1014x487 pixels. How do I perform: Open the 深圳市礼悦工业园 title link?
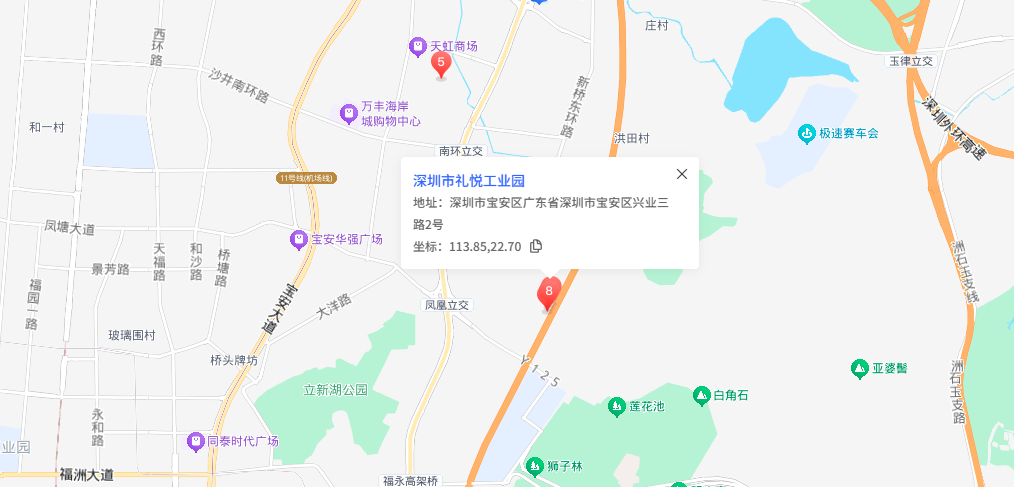pyautogui.click(x=469, y=181)
